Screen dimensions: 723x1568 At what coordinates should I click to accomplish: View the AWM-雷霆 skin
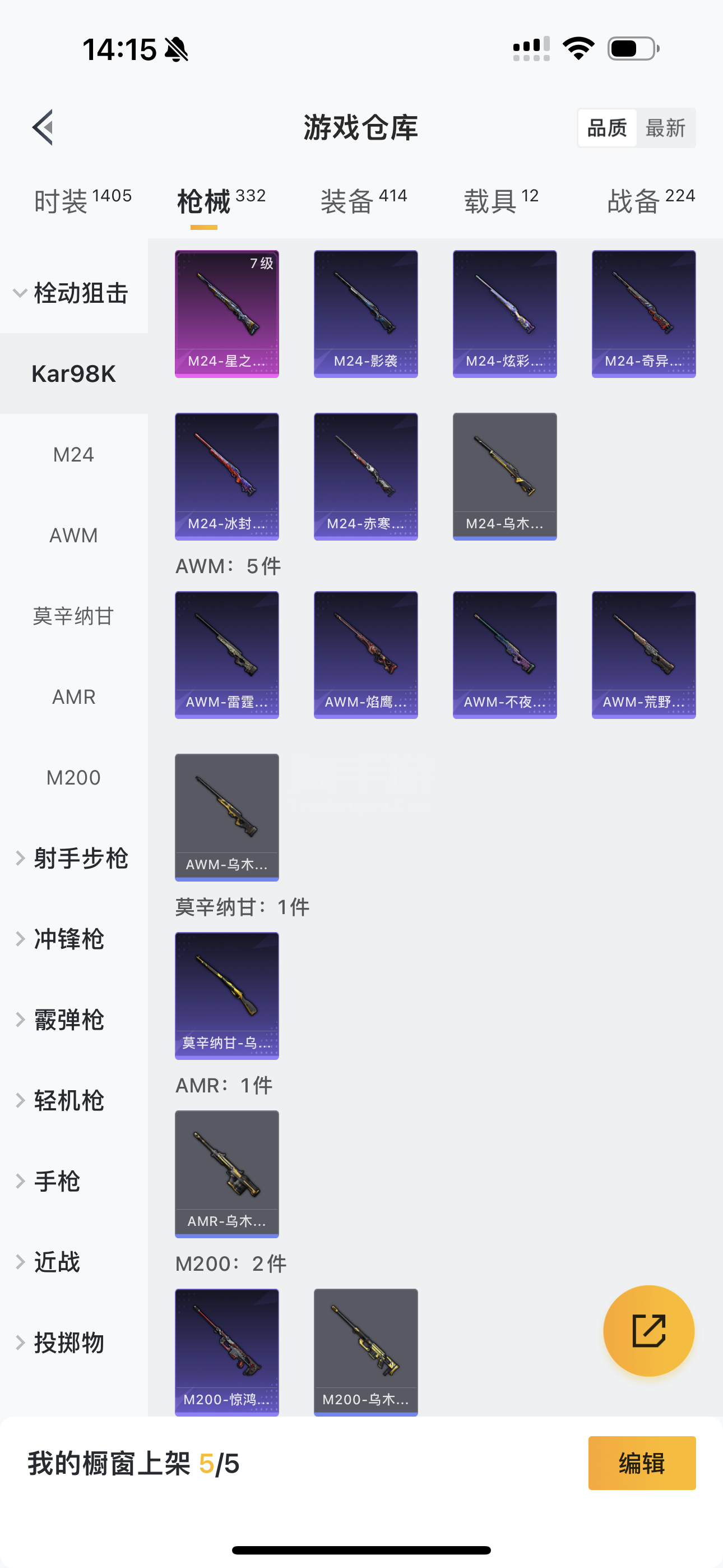coord(227,655)
